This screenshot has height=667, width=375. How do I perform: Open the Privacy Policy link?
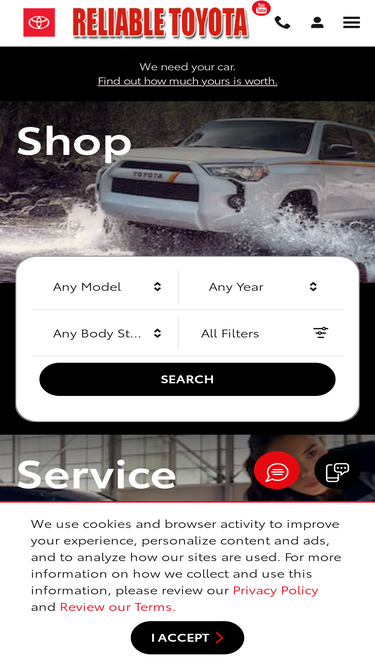[276, 590]
